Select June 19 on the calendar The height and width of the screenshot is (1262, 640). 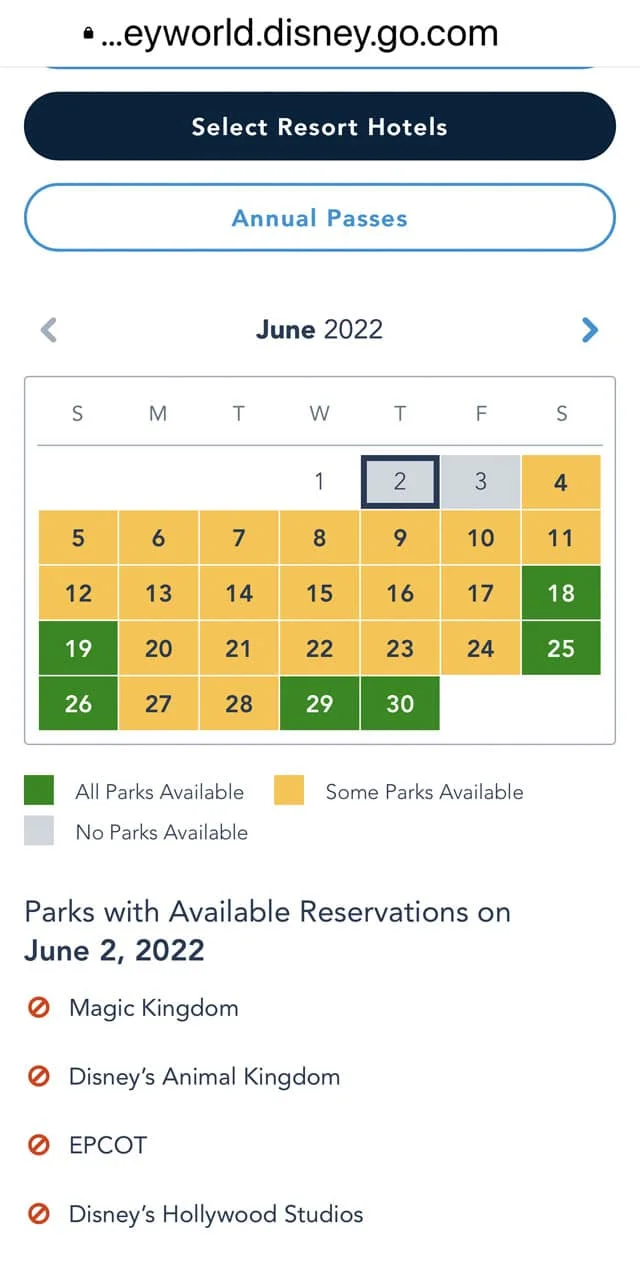(78, 648)
